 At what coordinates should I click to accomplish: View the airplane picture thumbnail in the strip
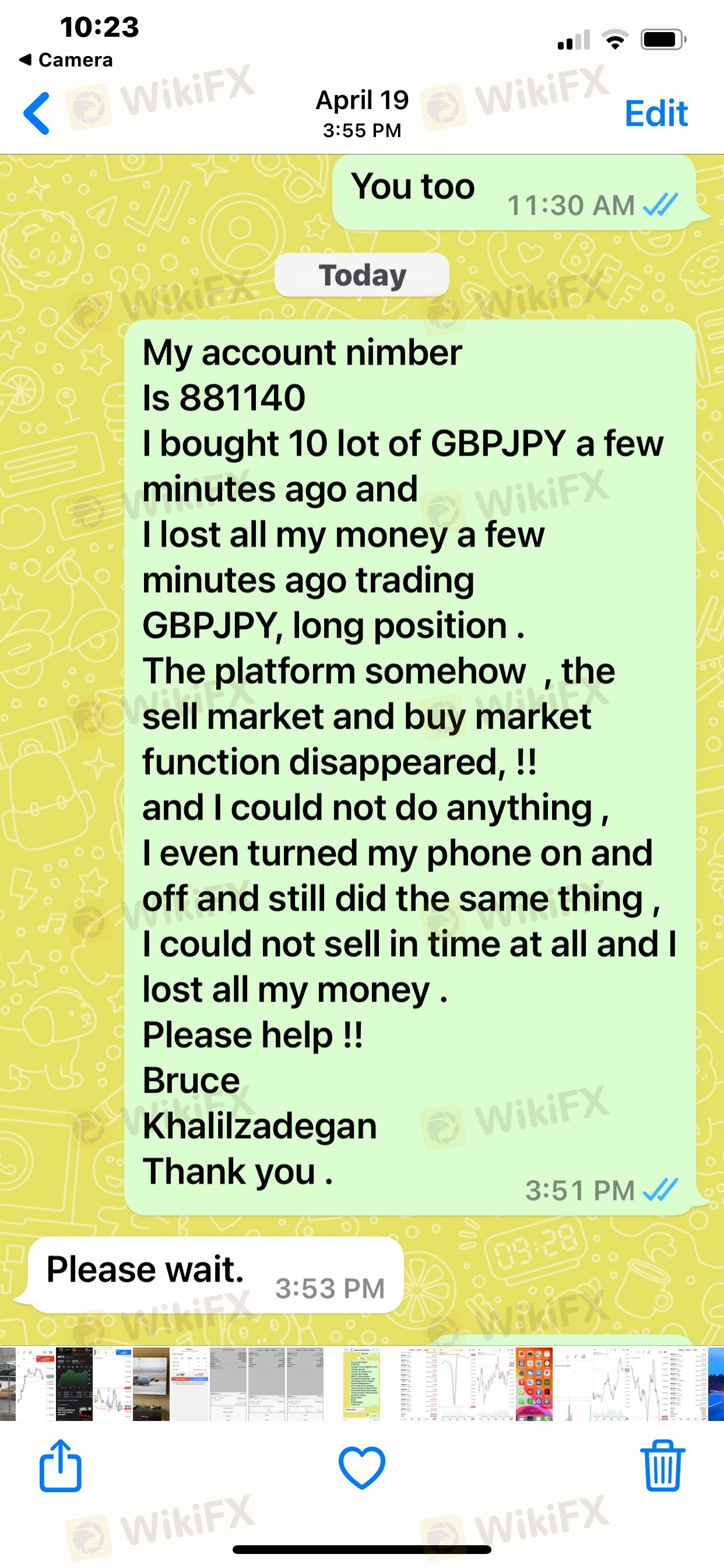click(x=151, y=1383)
